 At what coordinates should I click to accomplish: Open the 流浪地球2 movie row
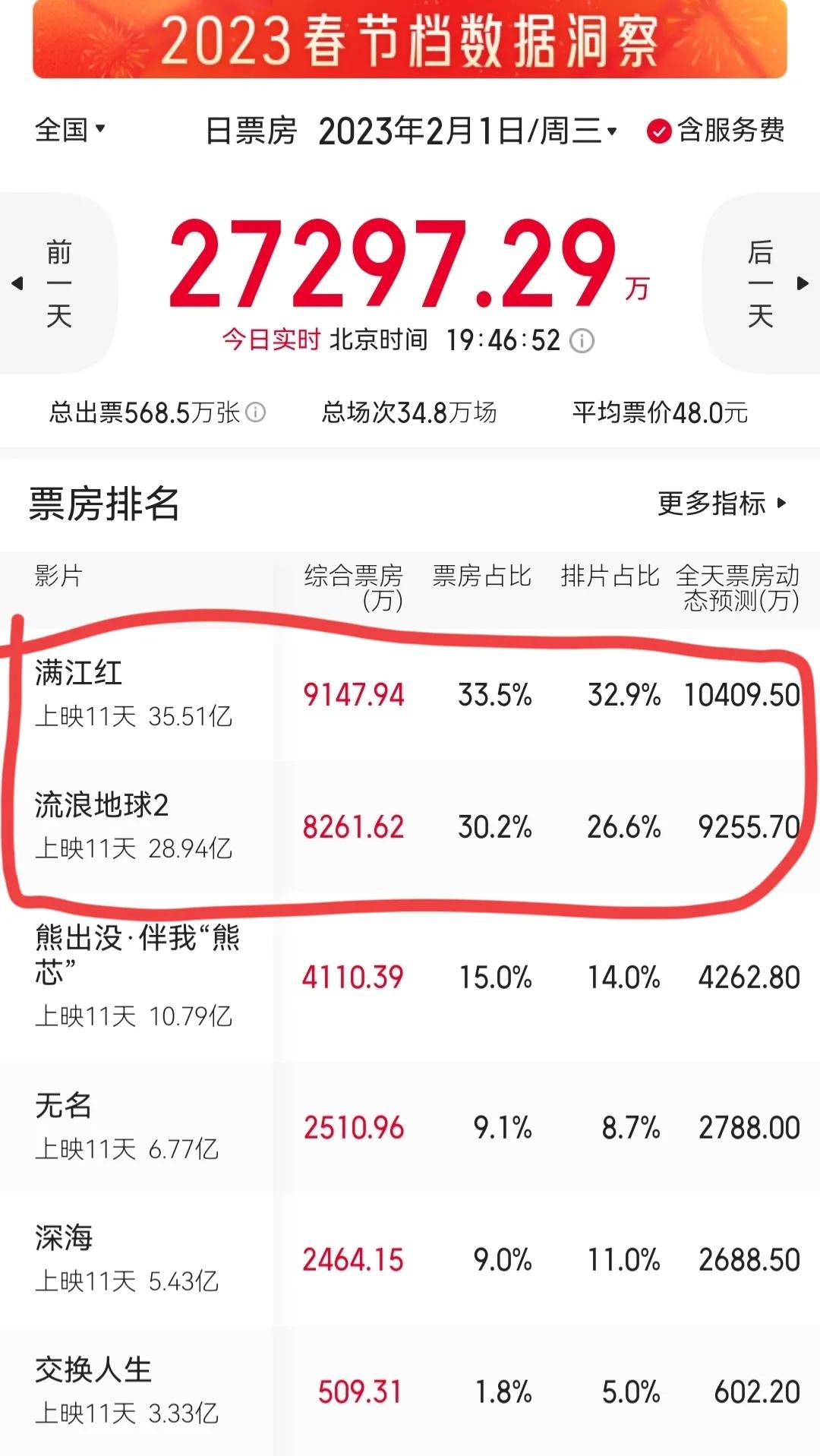[x=410, y=827]
